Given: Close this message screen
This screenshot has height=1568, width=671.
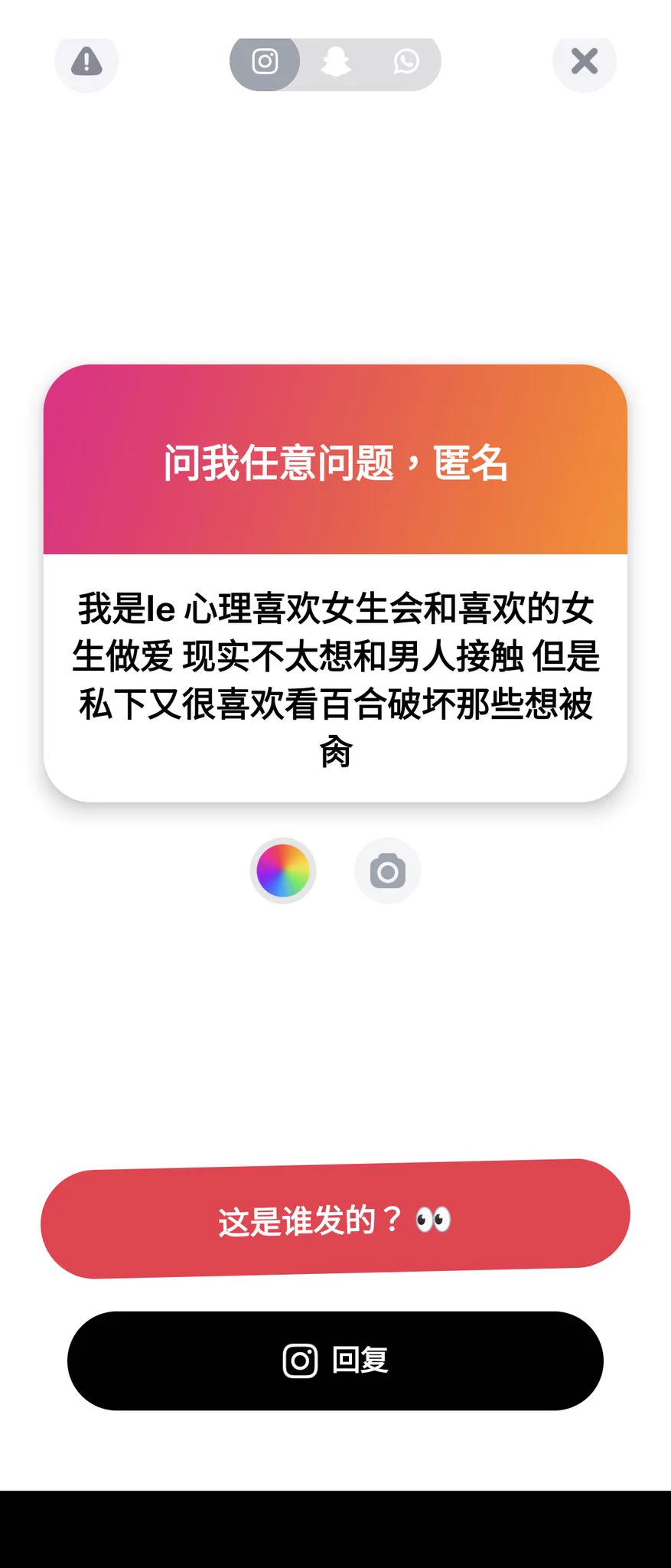Looking at the screenshot, I should pos(585,61).
